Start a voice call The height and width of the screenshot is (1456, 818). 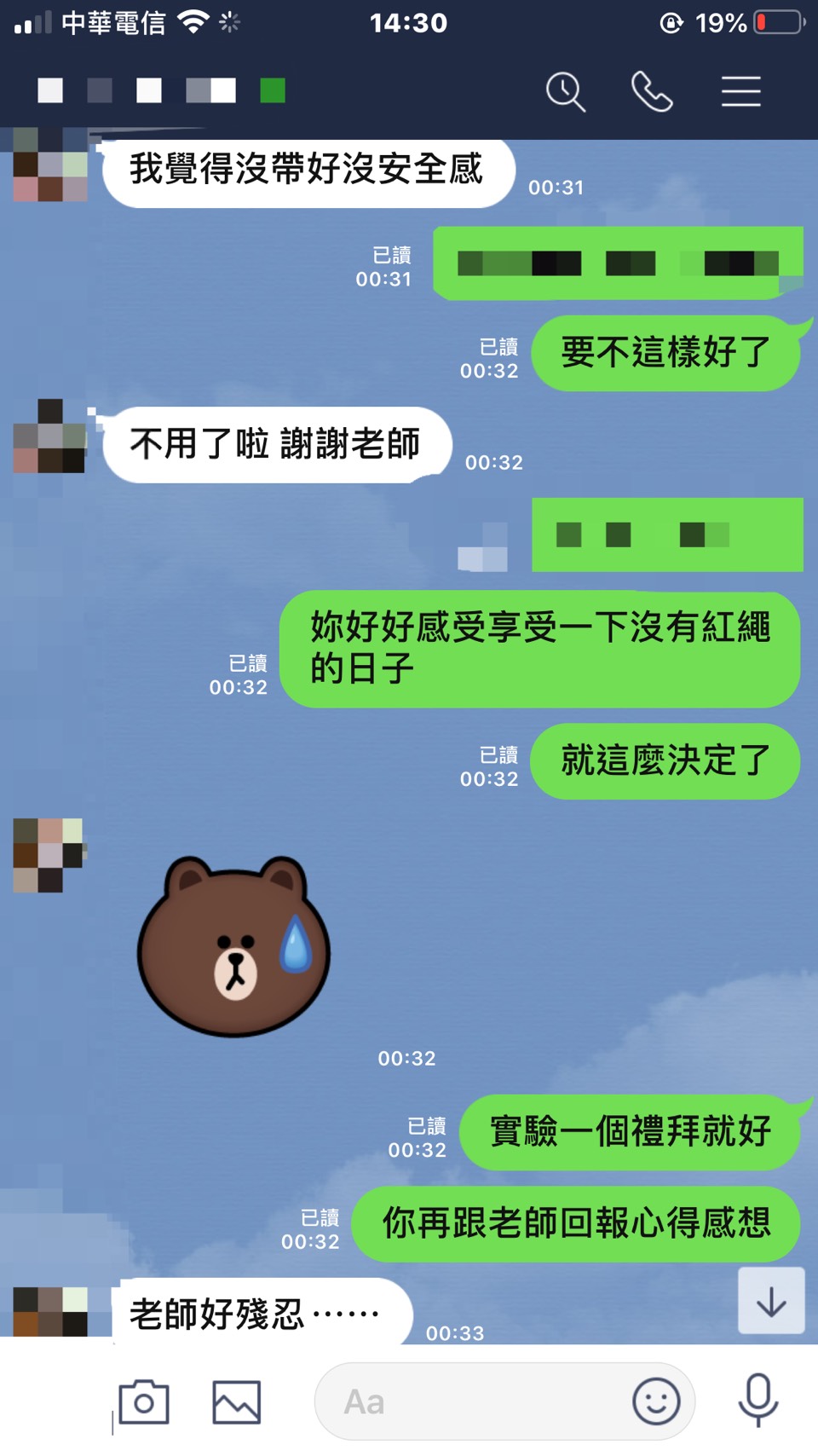click(x=652, y=91)
